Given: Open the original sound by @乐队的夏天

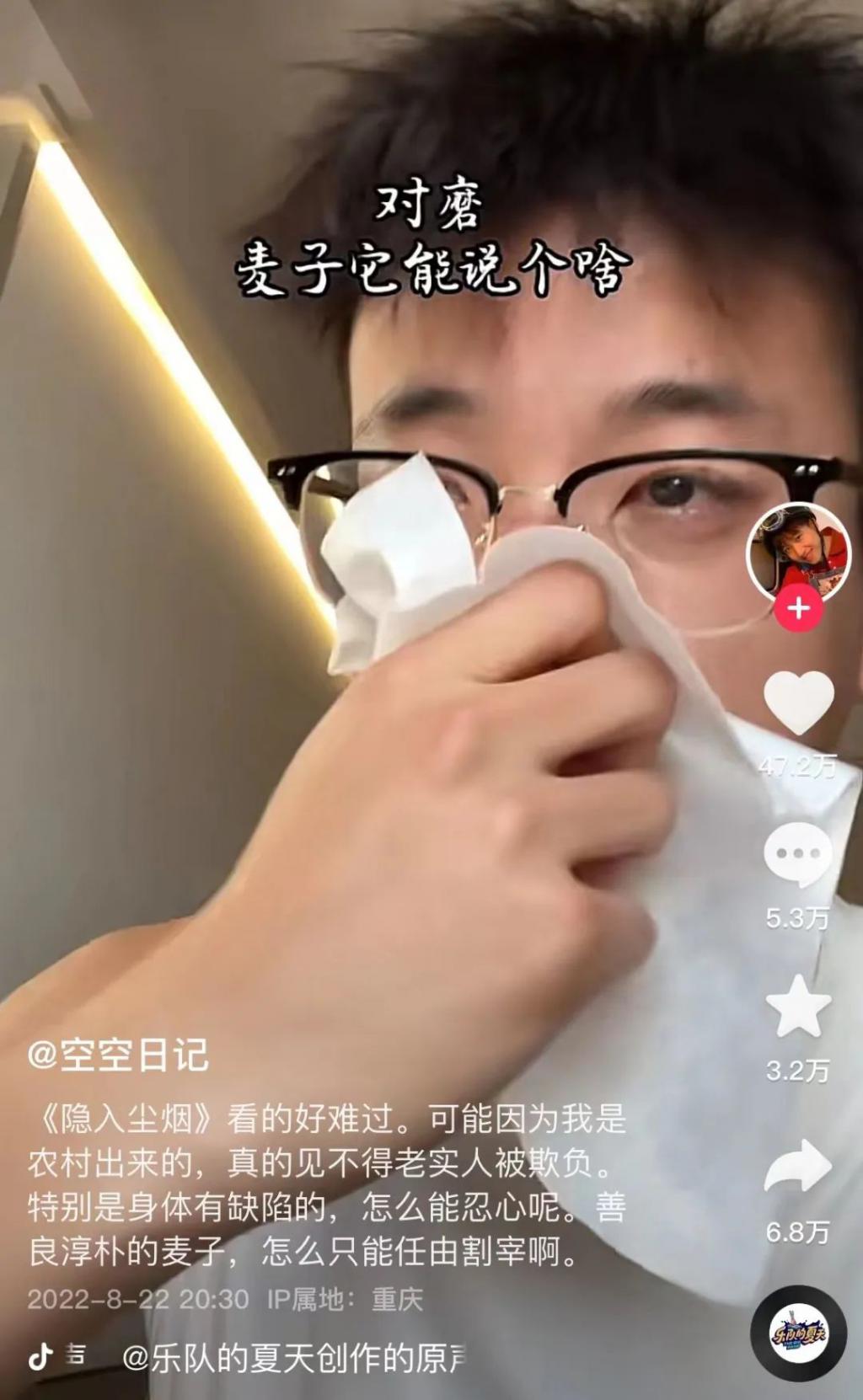Looking at the screenshot, I should tap(293, 1358).
